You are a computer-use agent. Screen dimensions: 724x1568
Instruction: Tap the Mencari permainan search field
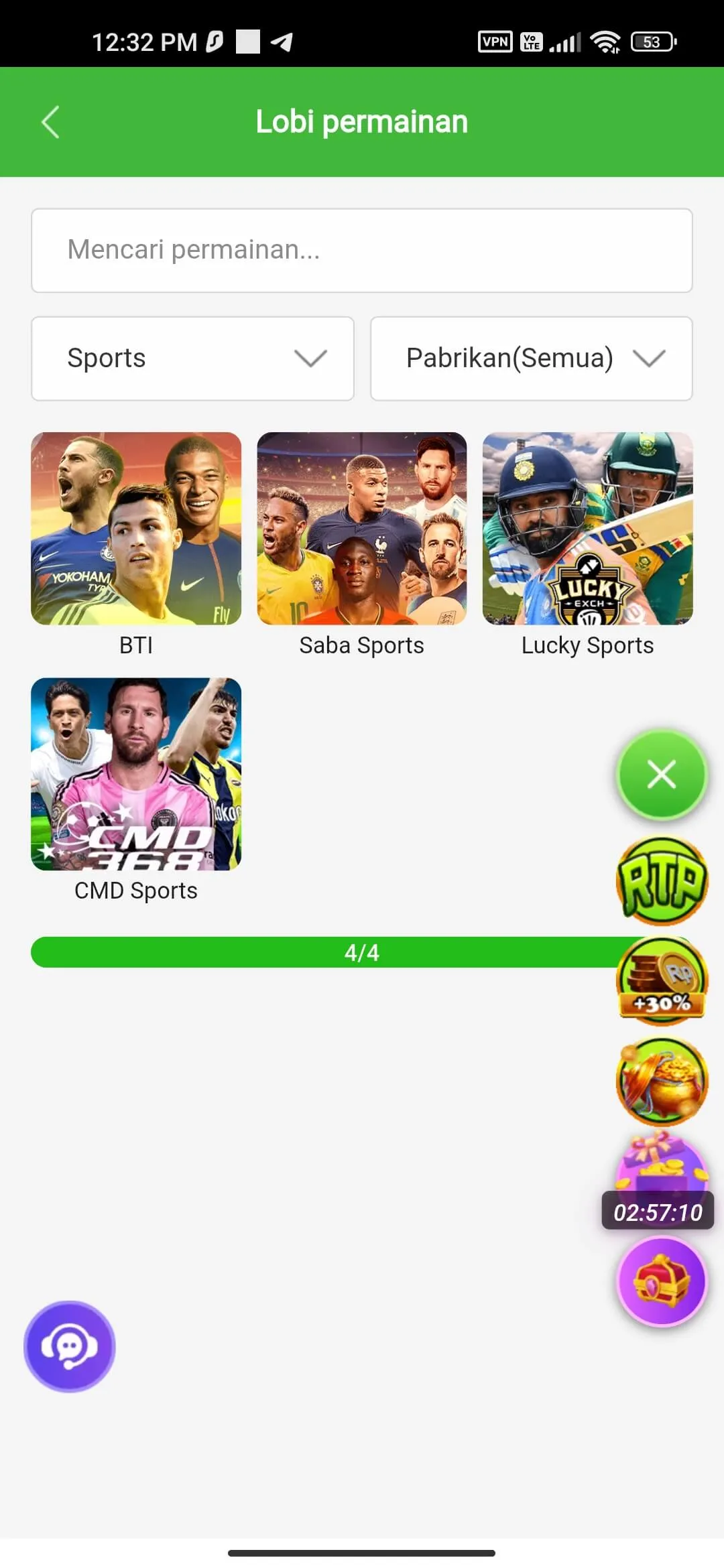[361, 250]
